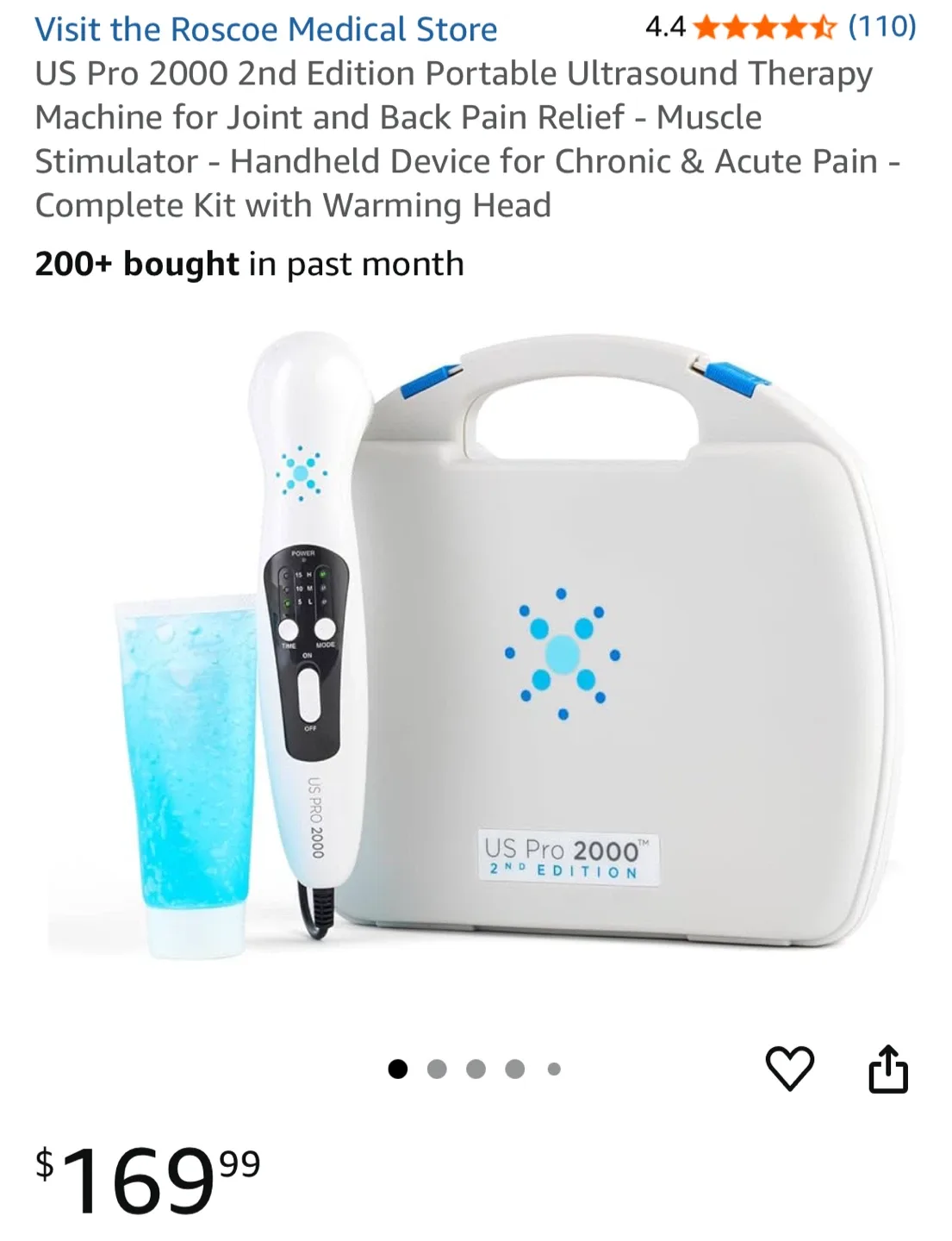
Task: Jump to the second product image dot
Action: (437, 1070)
